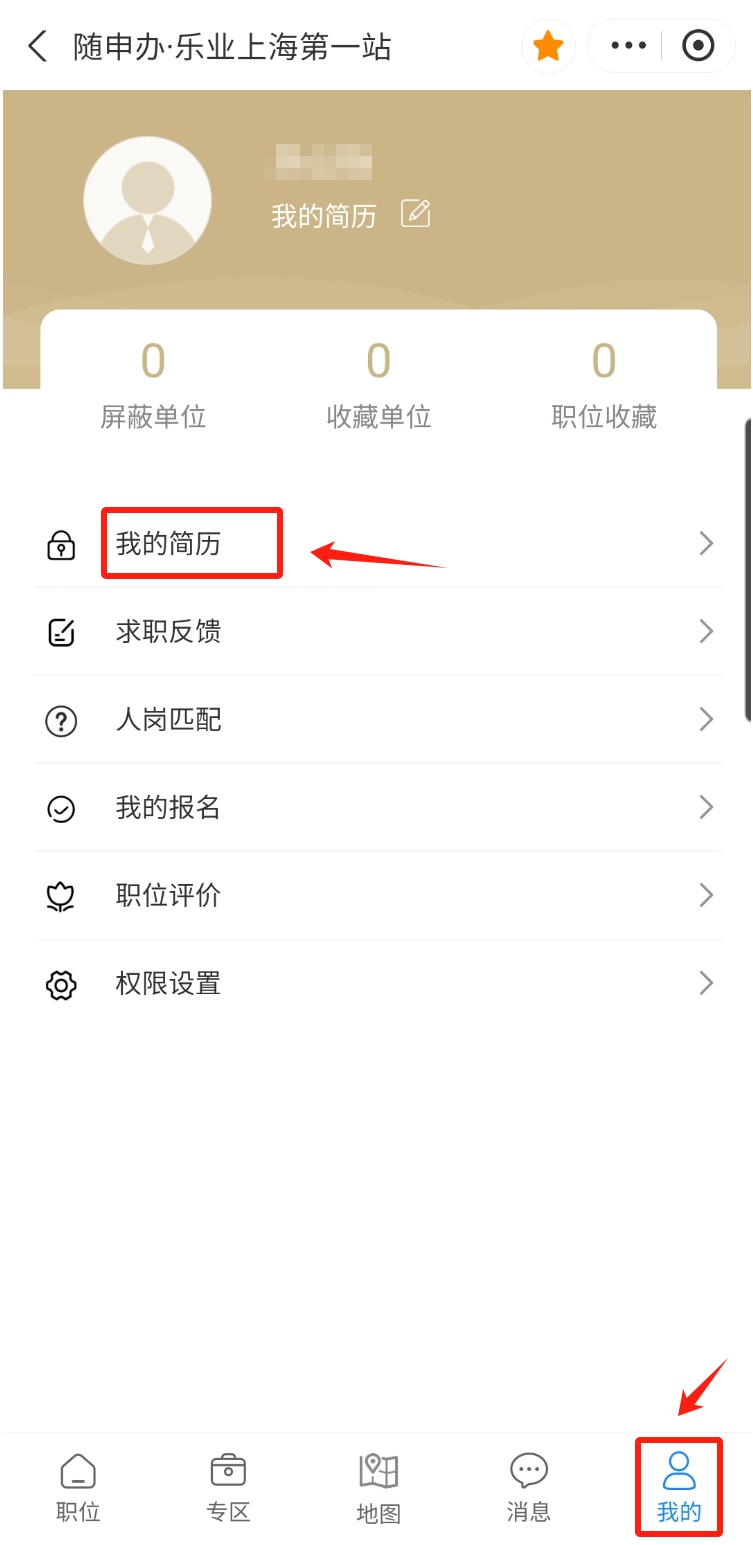The width and height of the screenshot is (753, 1545).
Task: Open 我的报名 registrations
Action: [378, 807]
